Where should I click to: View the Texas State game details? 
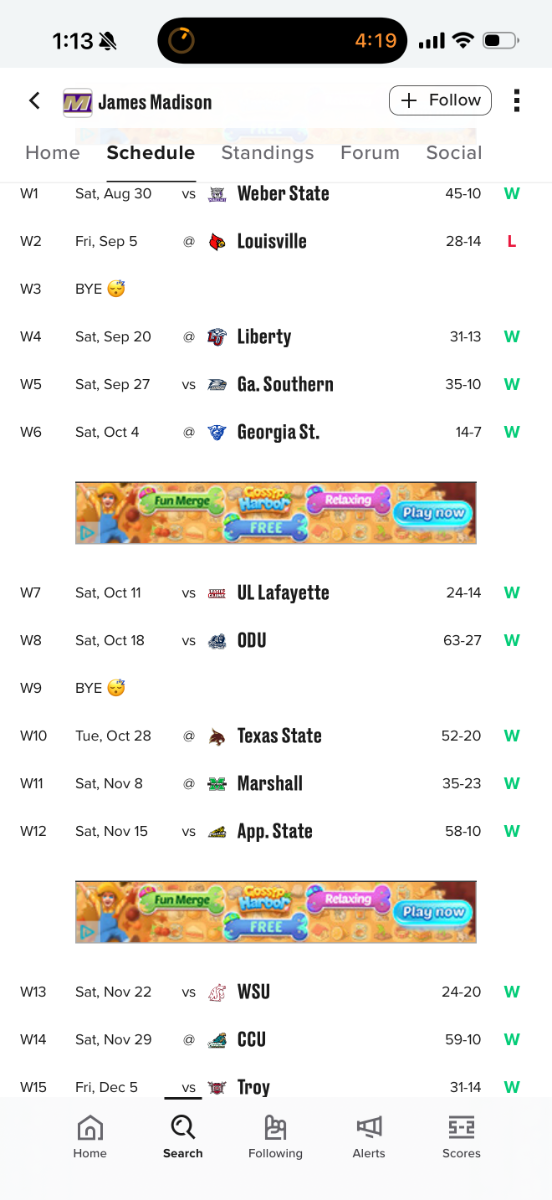coord(276,736)
